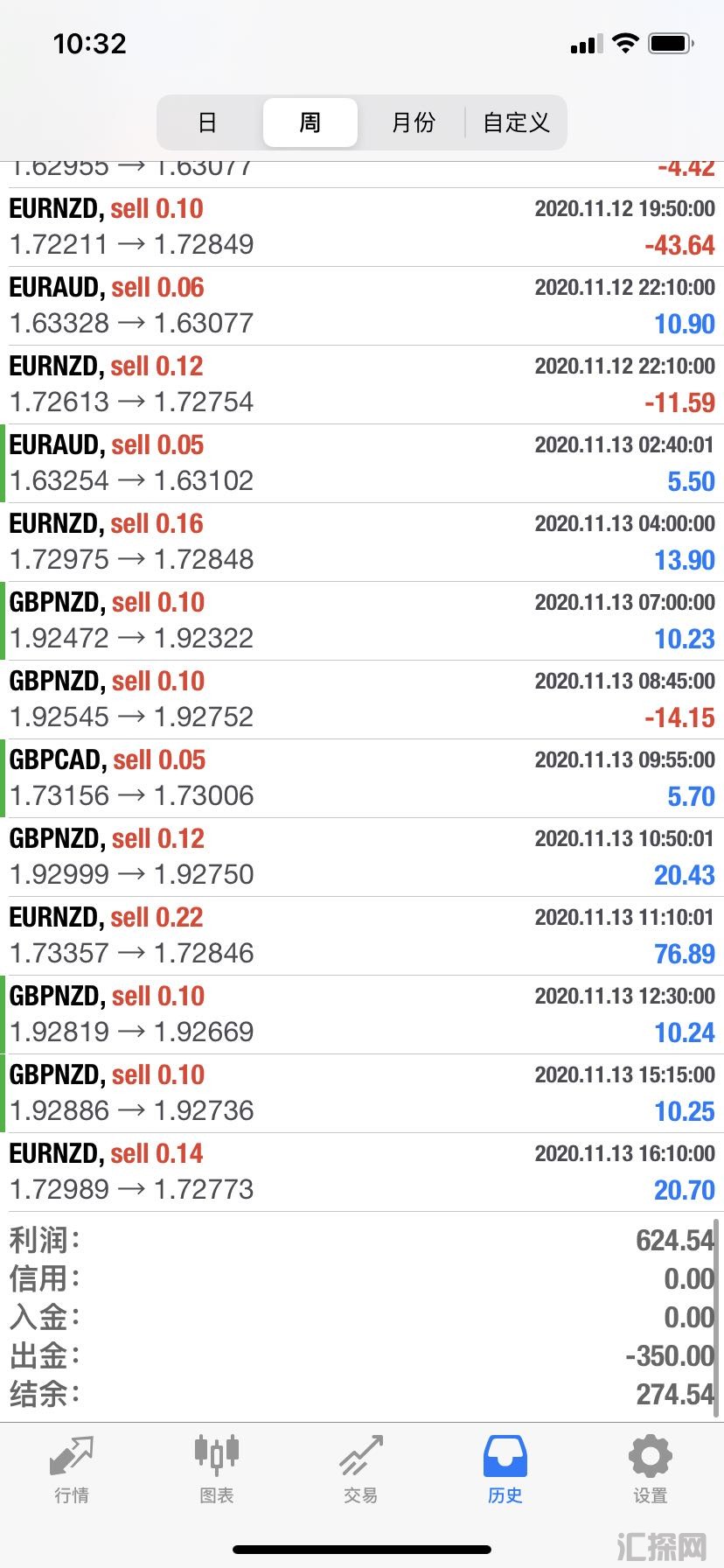View the EURNZD sell 0.12 trade details
Image resolution: width=724 pixels, height=1568 pixels.
(x=362, y=385)
